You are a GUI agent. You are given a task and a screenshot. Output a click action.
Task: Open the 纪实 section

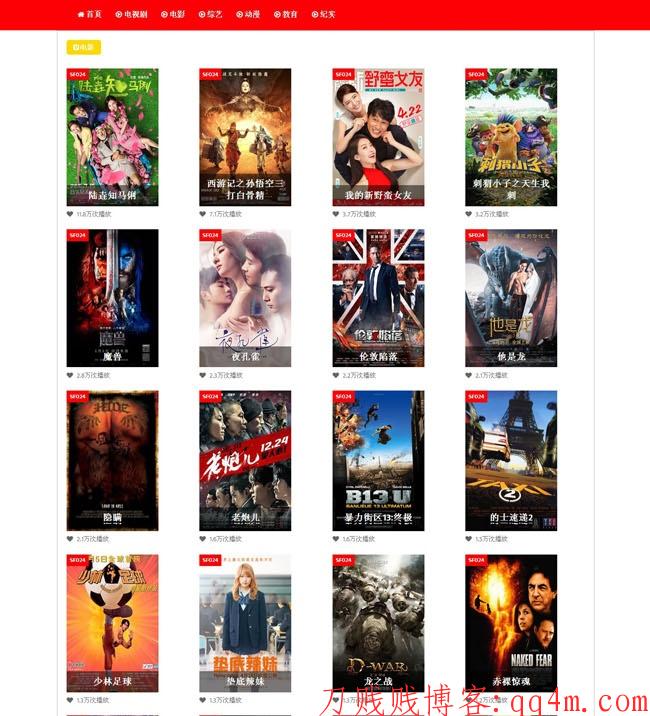tap(323, 15)
